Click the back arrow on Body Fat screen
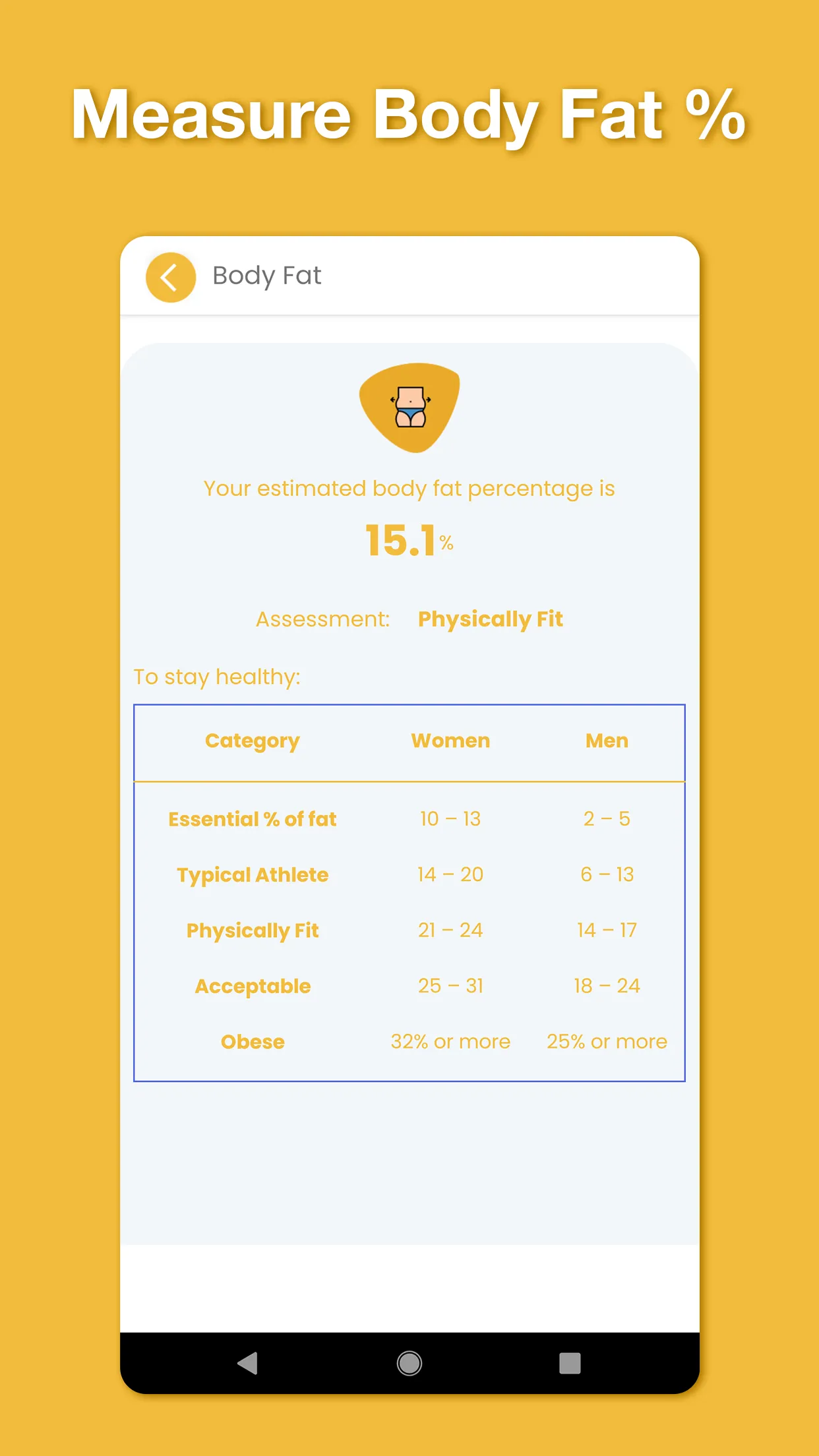This screenshot has width=819, height=1456. (x=169, y=277)
